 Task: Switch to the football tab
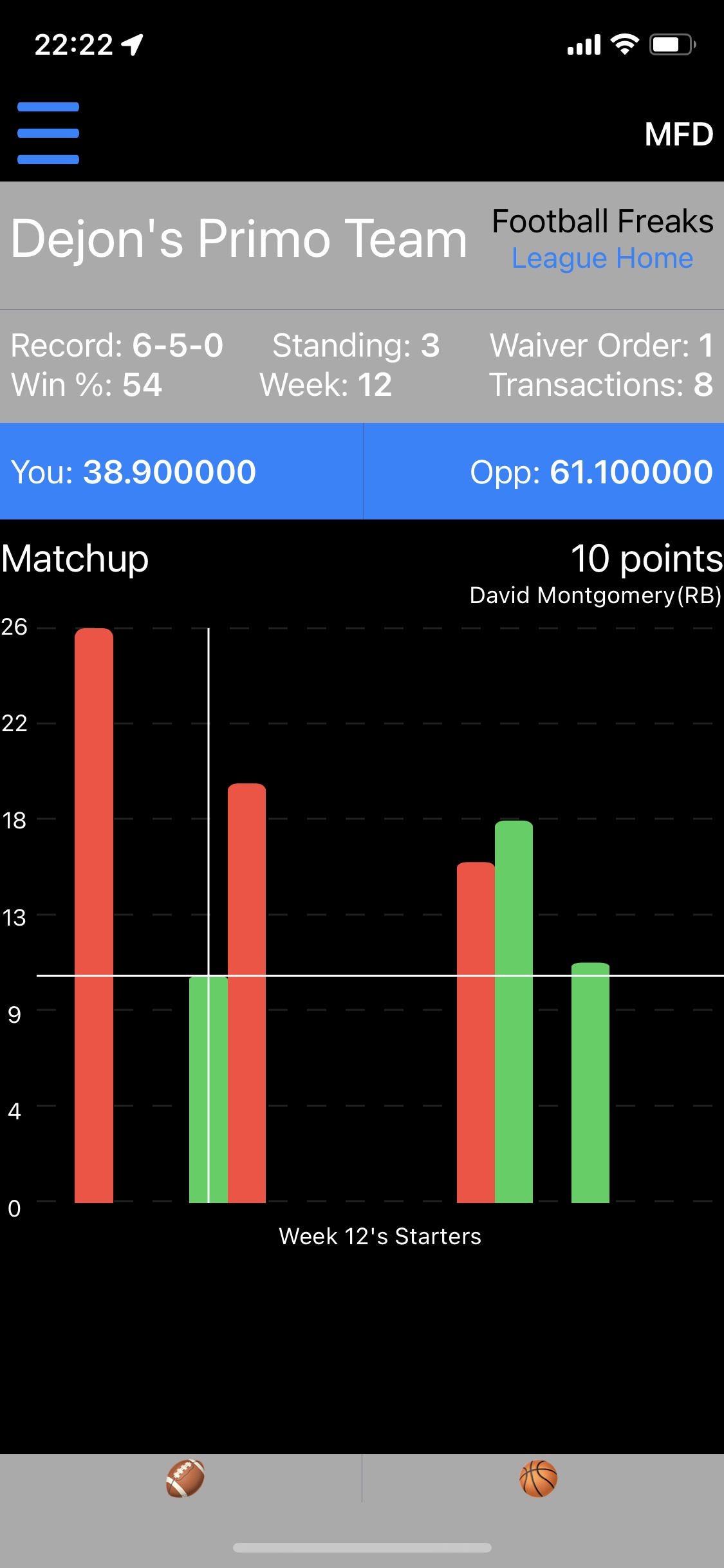[x=185, y=1478]
